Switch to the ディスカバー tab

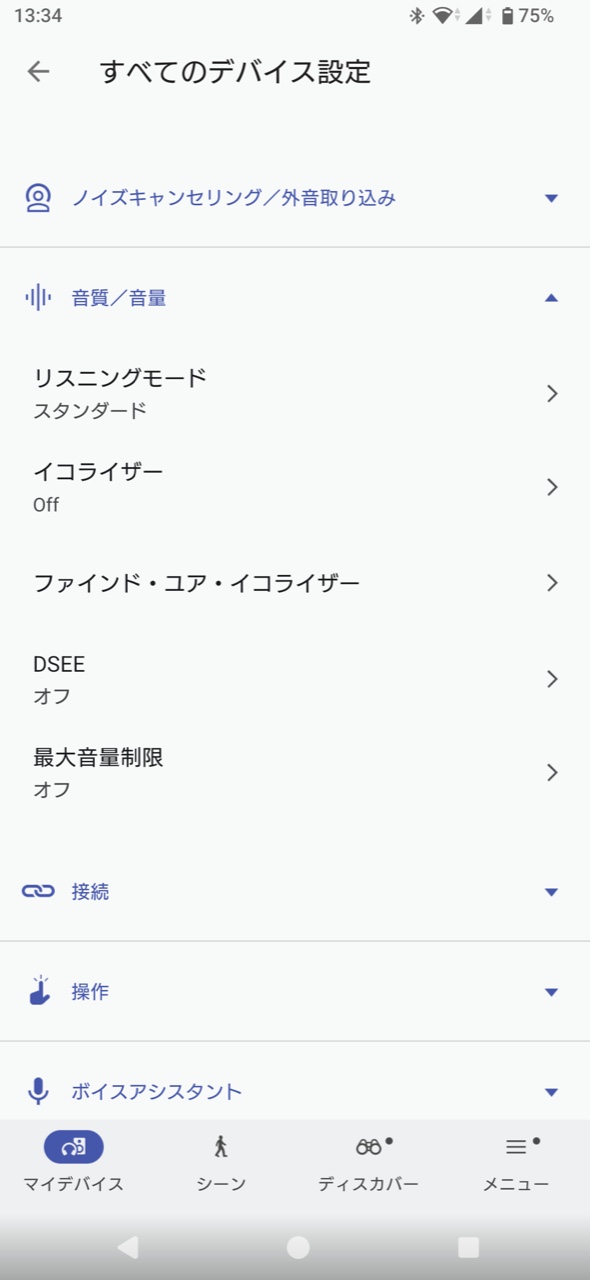[x=369, y=1163]
